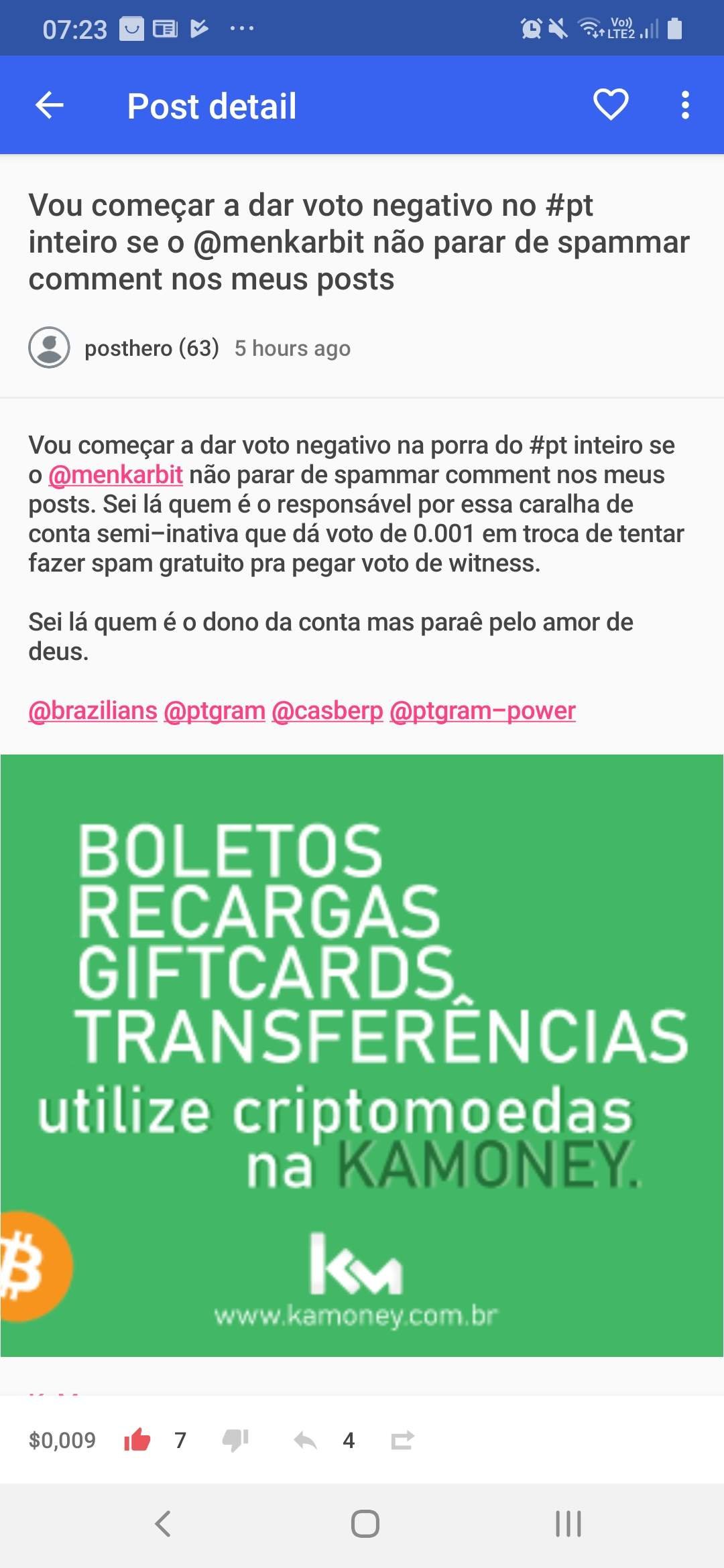Visit the @casberp mention link
The image size is (724, 1568).
tap(327, 710)
